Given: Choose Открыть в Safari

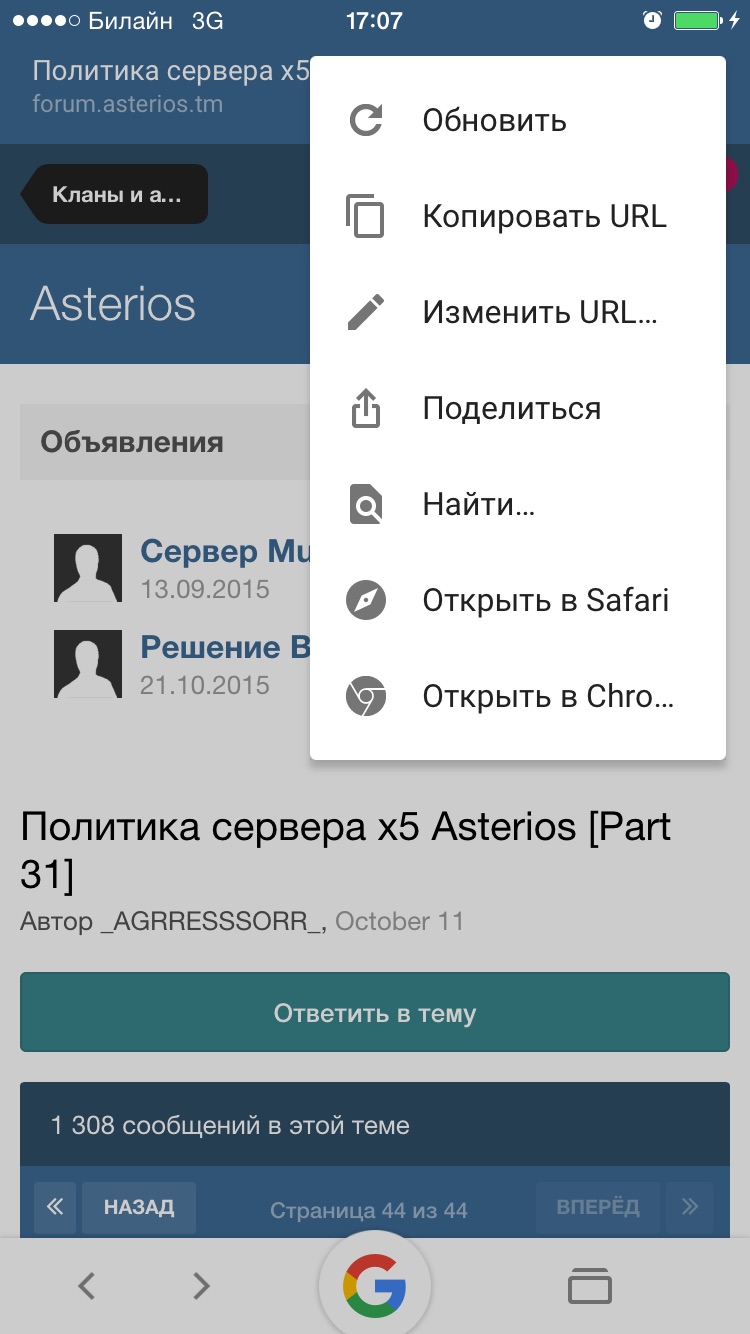Looking at the screenshot, I should coord(517,601).
